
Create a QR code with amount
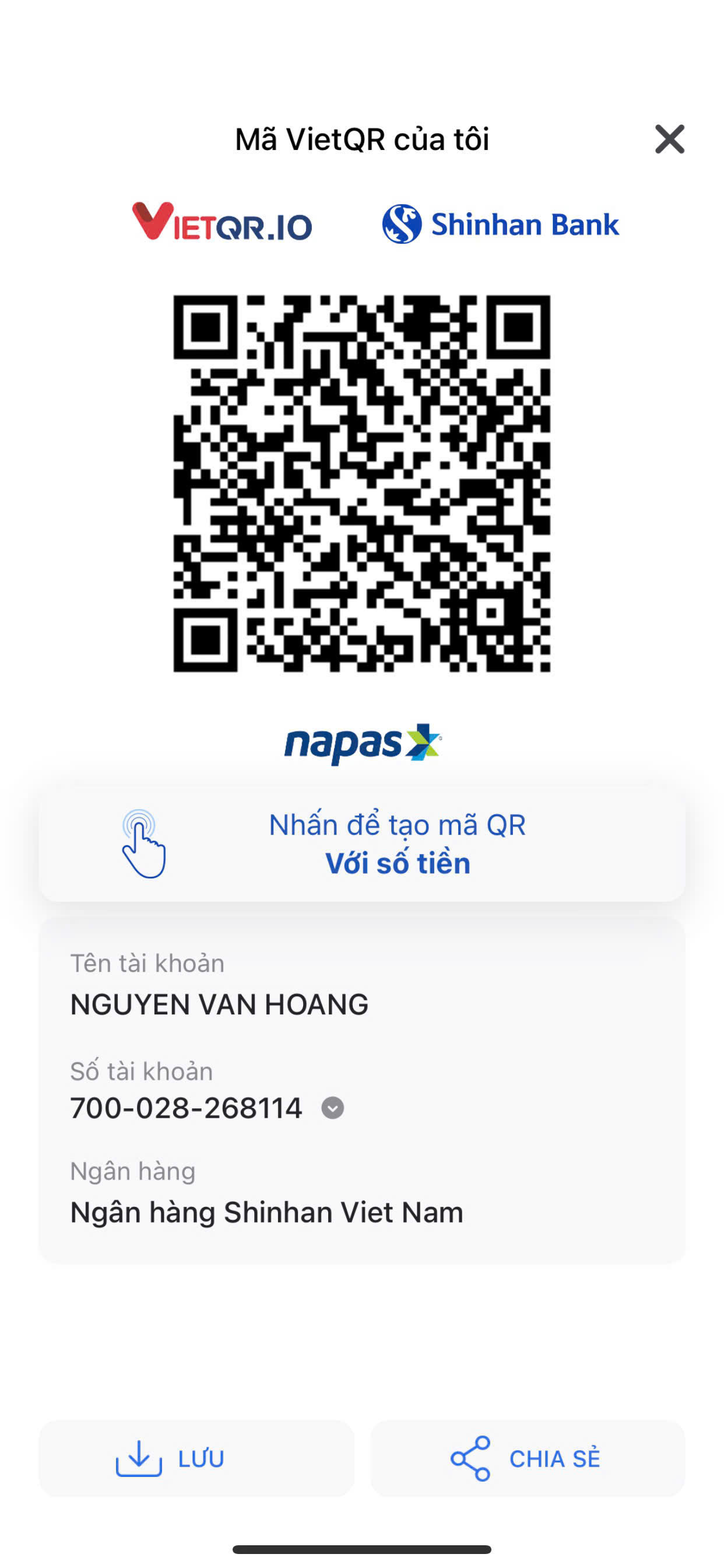(x=362, y=843)
